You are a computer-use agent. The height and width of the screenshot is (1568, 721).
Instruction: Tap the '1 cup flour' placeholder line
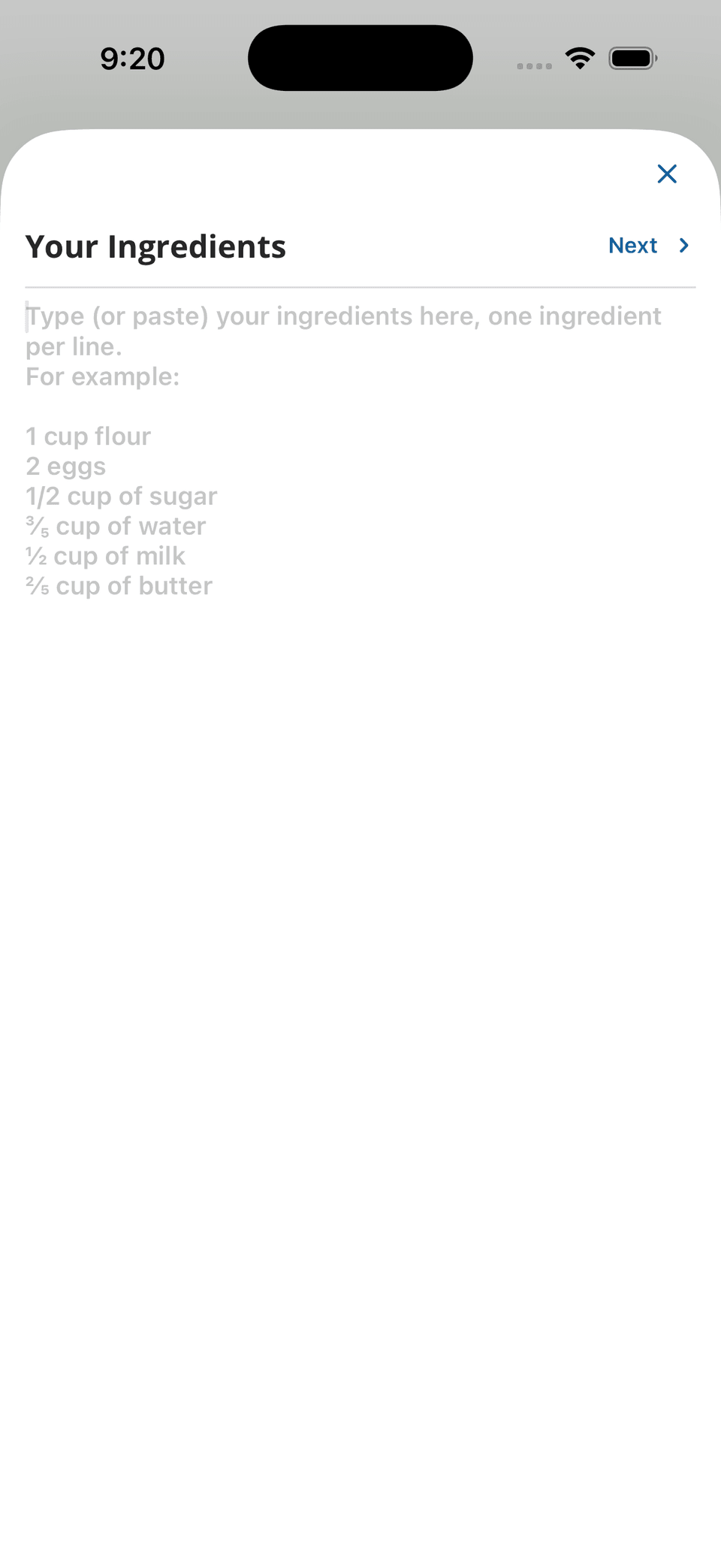pyautogui.click(x=88, y=436)
